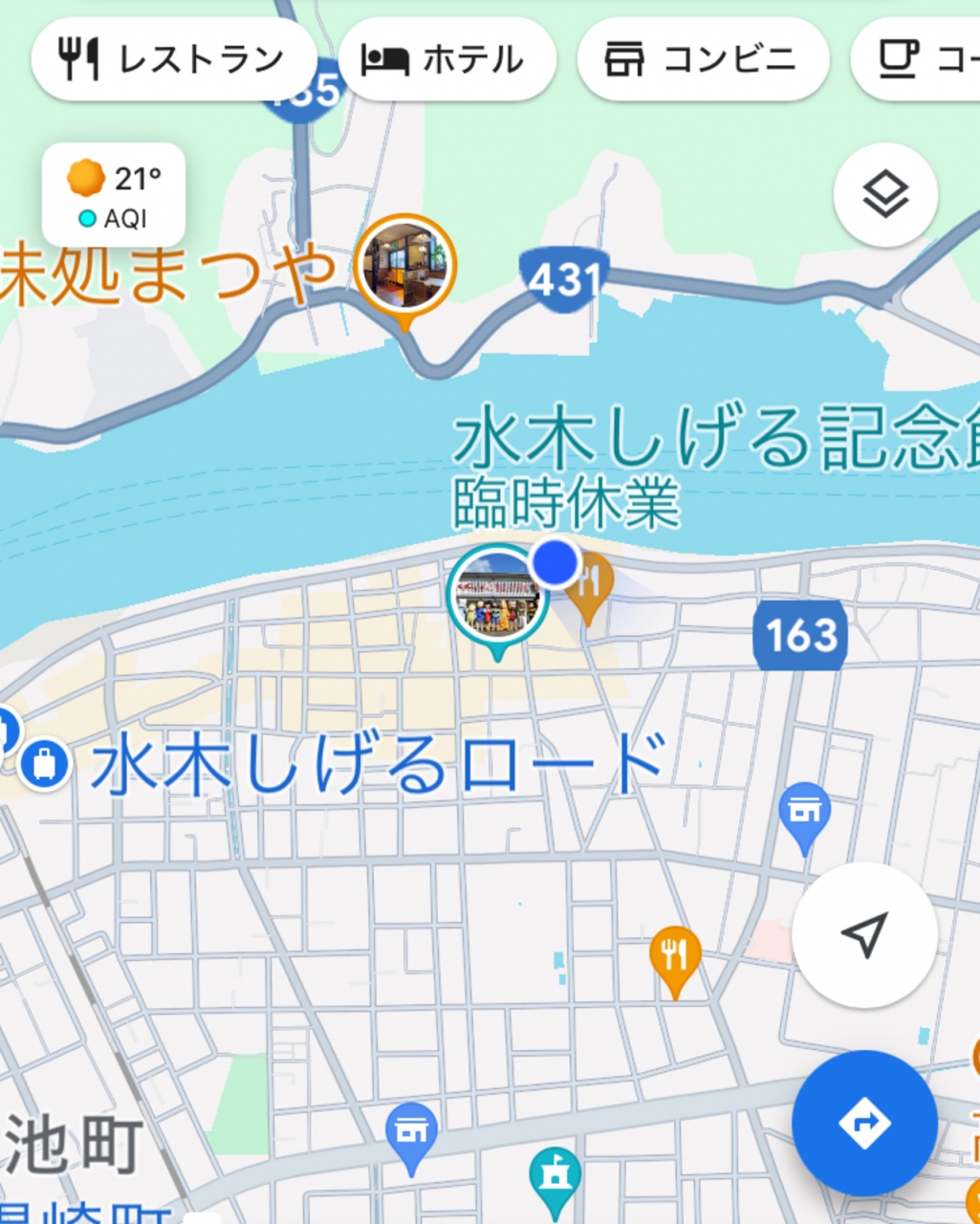Recenter map on my location

(x=864, y=934)
